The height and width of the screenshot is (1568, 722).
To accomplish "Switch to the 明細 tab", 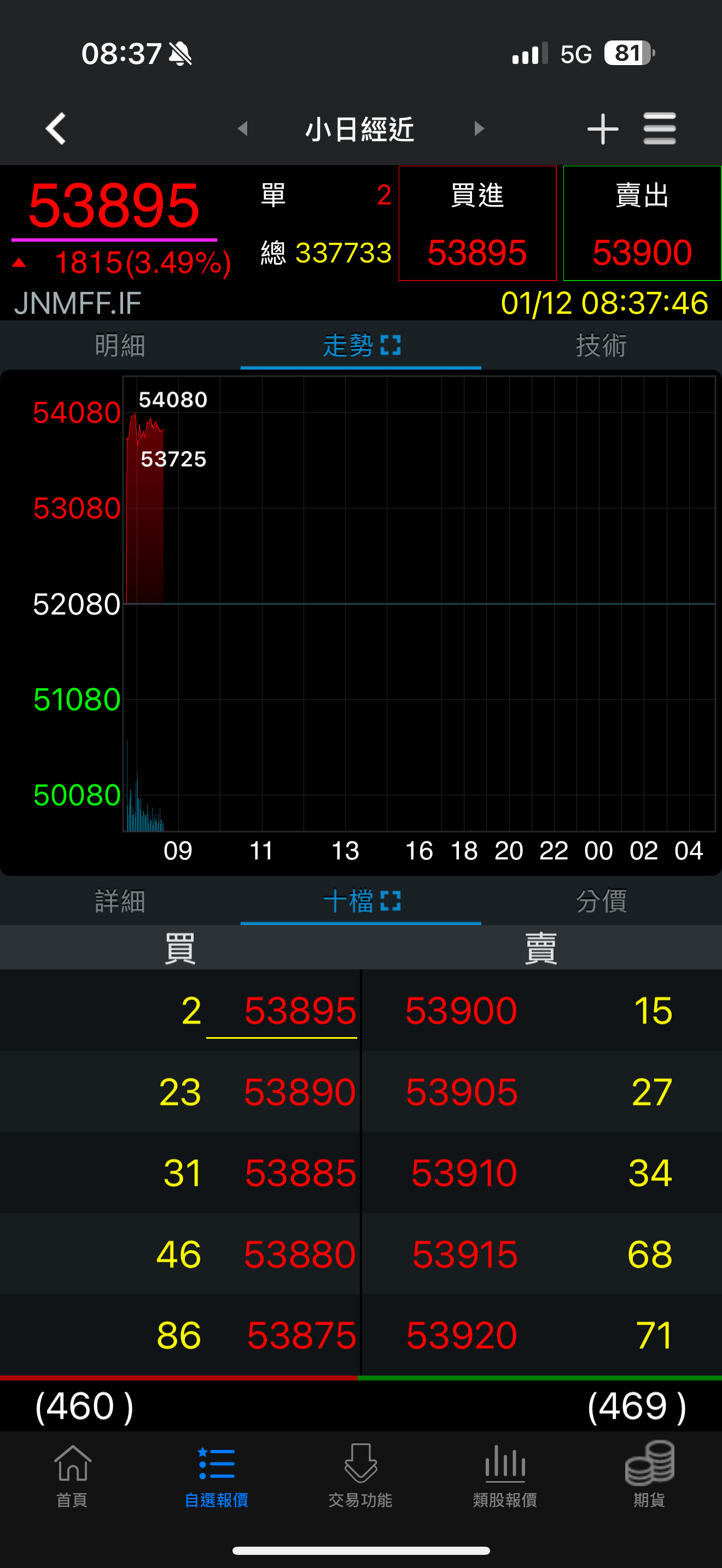I will pyautogui.click(x=120, y=346).
